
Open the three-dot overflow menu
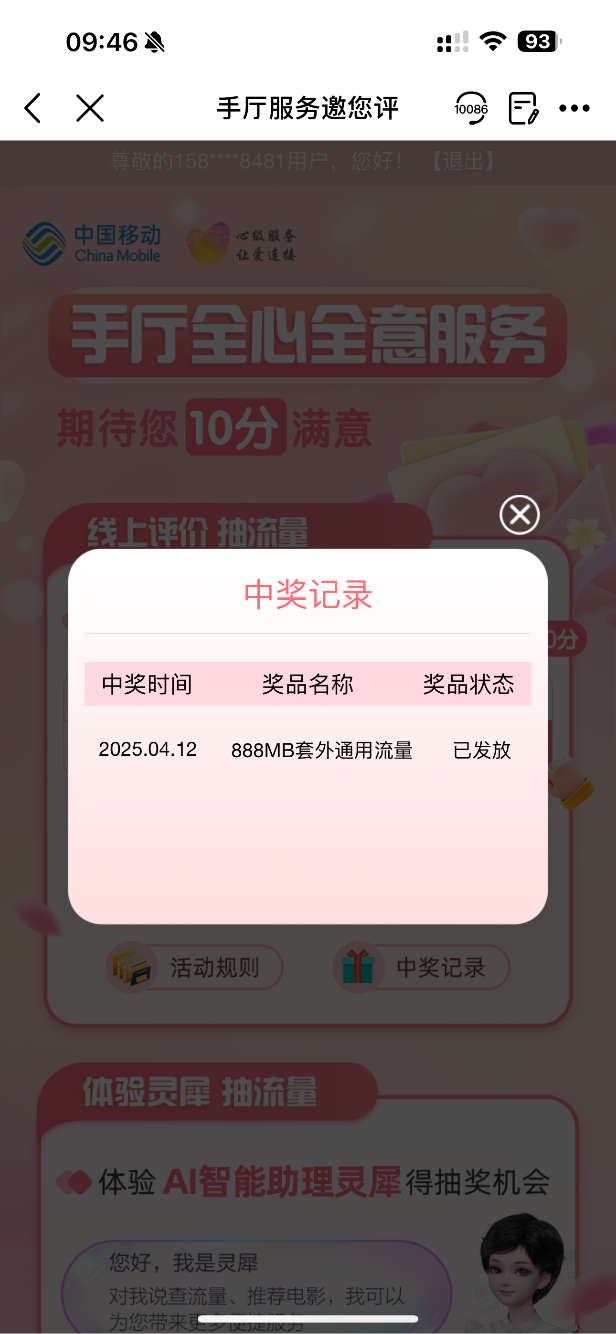click(x=574, y=108)
